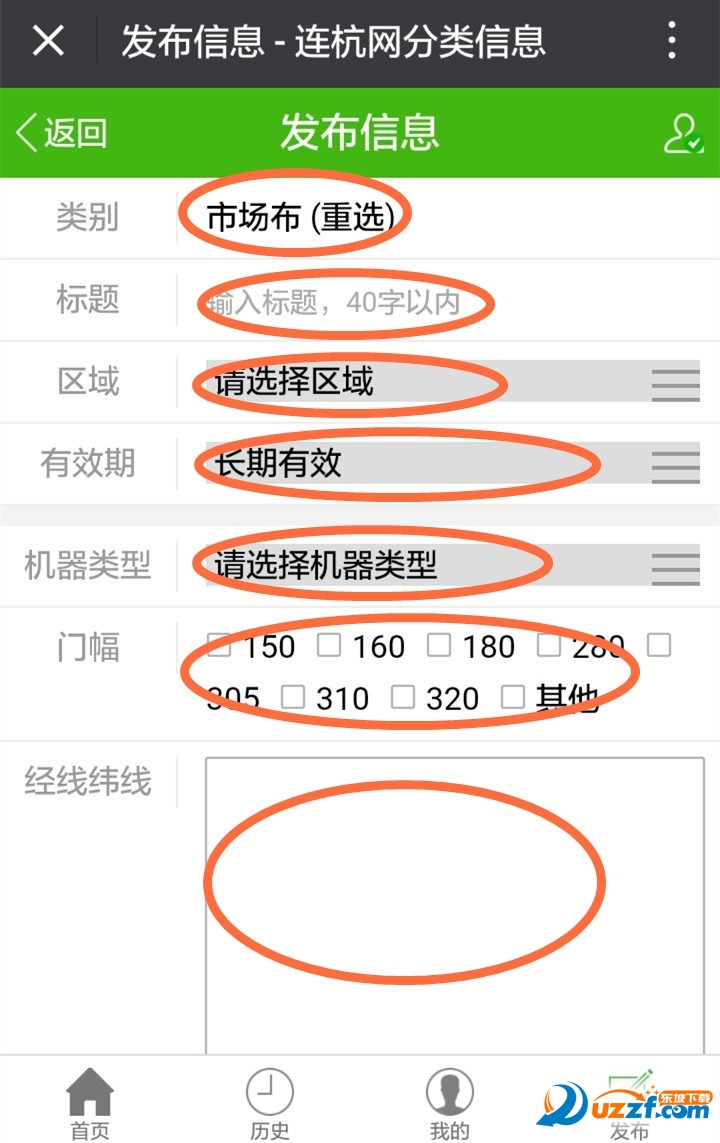Screen dimensions: 720x1143
Task: Close the web page with X
Action: pos(48,42)
